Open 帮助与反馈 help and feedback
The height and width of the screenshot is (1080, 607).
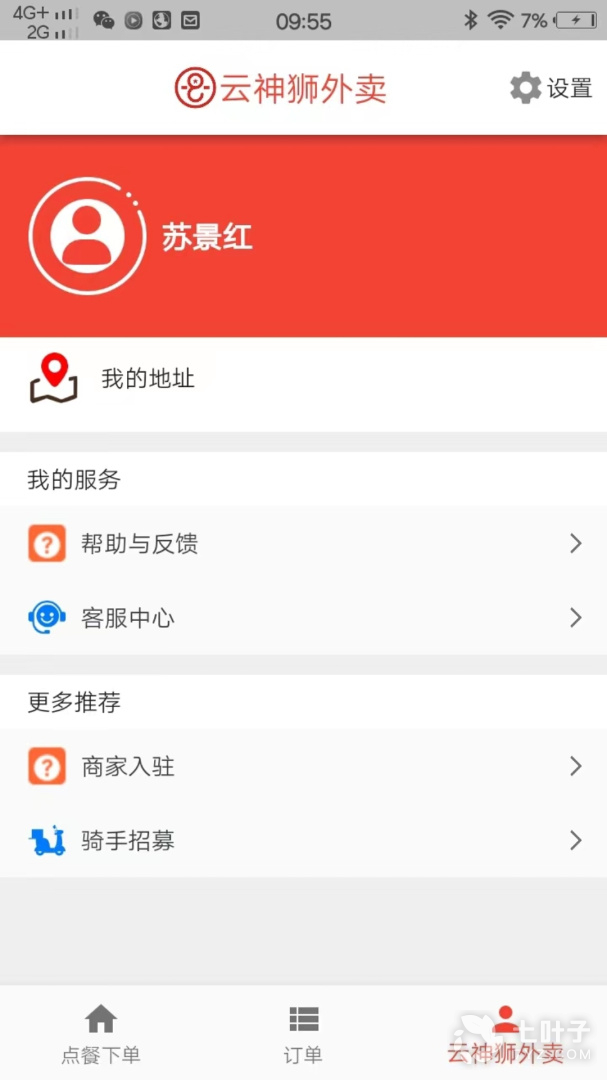(x=303, y=544)
